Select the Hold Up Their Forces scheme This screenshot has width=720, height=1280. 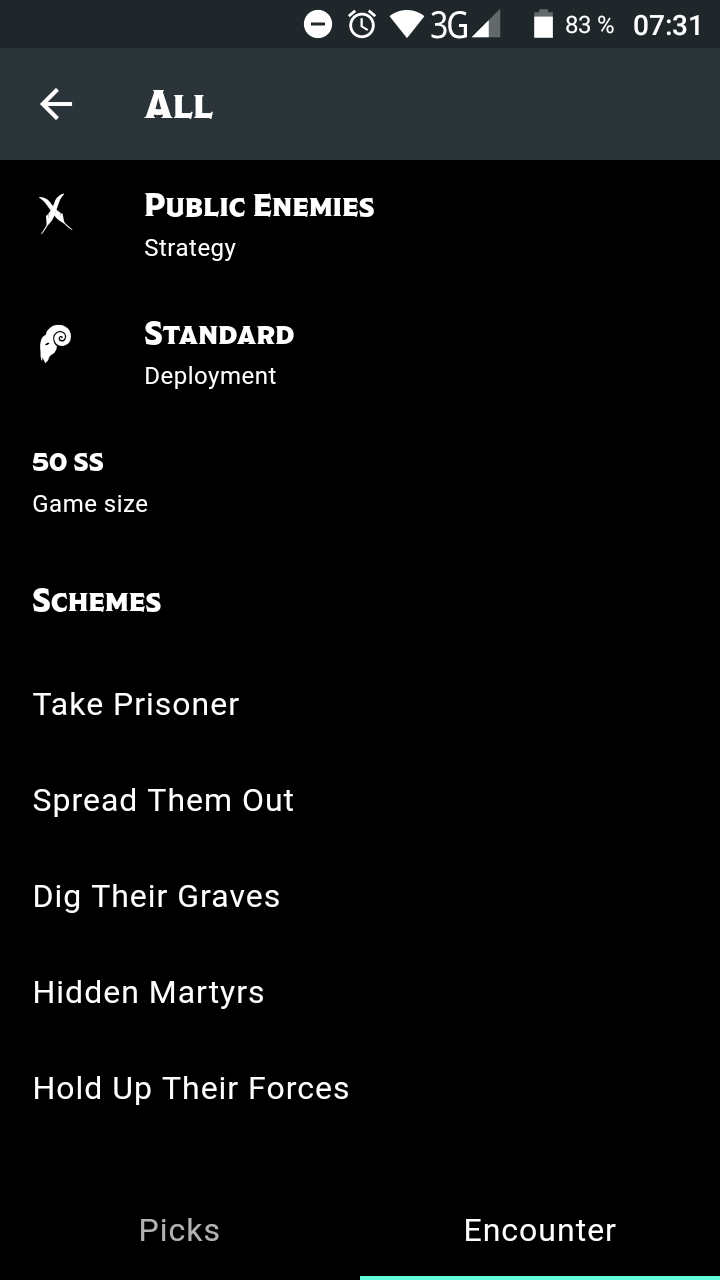coord(191,1088)
